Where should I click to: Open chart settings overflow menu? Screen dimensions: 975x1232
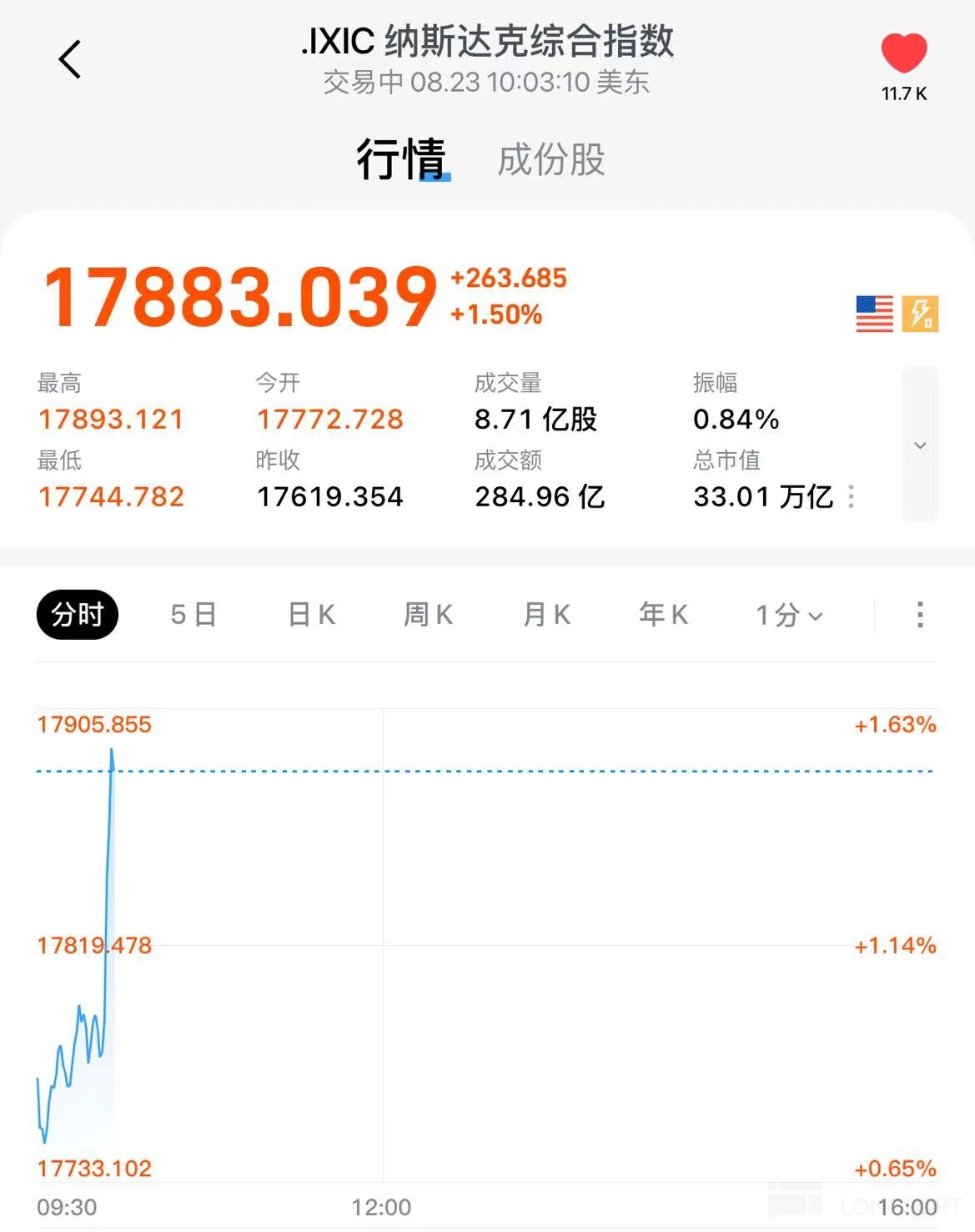pyautogui.click(x=920, y=615)
